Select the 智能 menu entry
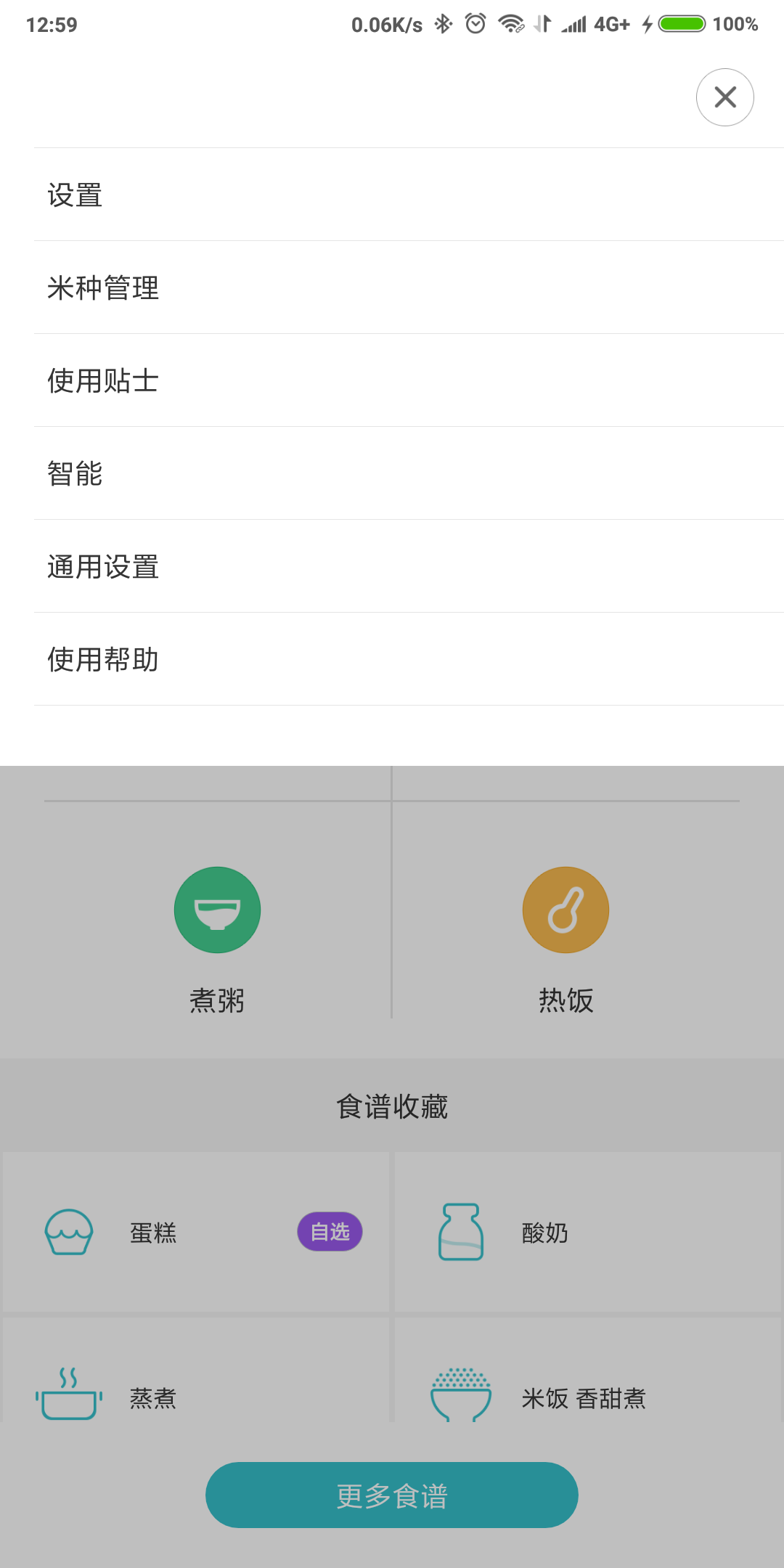Viewport: 784px width, 1568px height. tap(409, 473)
